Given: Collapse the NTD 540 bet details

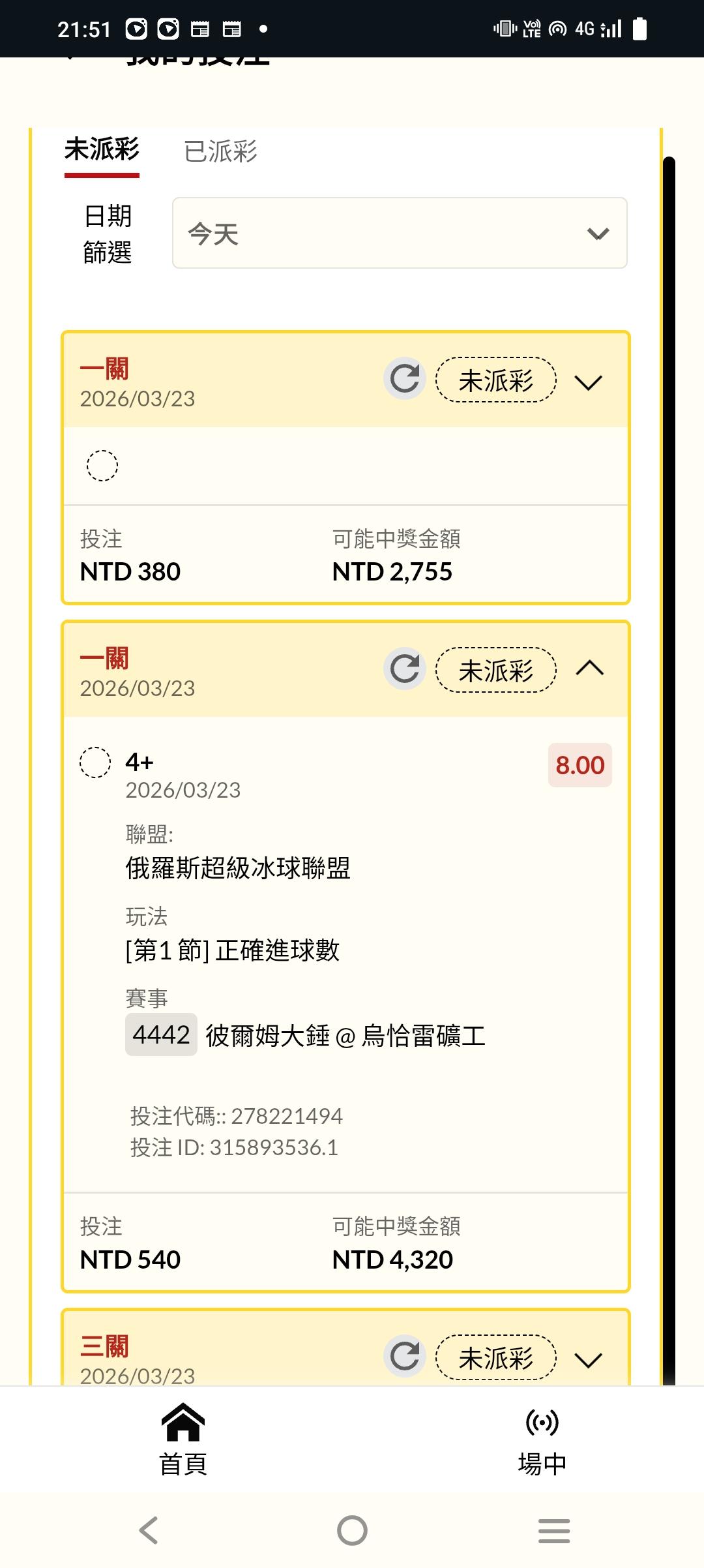Looking at the screenshot, I should [590, 669].
